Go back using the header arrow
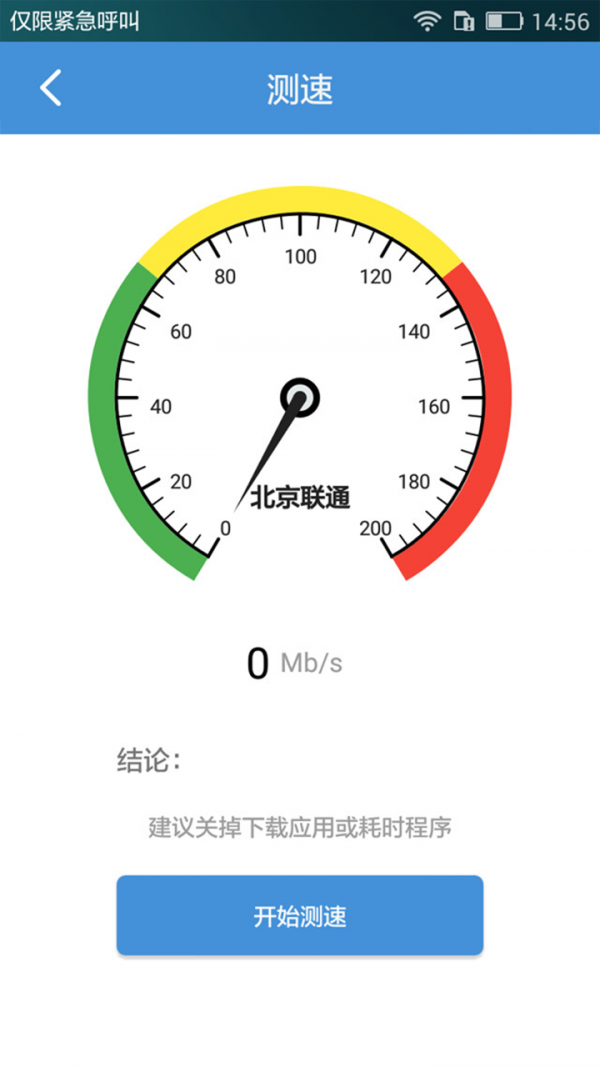The width and height of the screenshot is (600, 1067). pyautogui.click(x=51, y=88)
